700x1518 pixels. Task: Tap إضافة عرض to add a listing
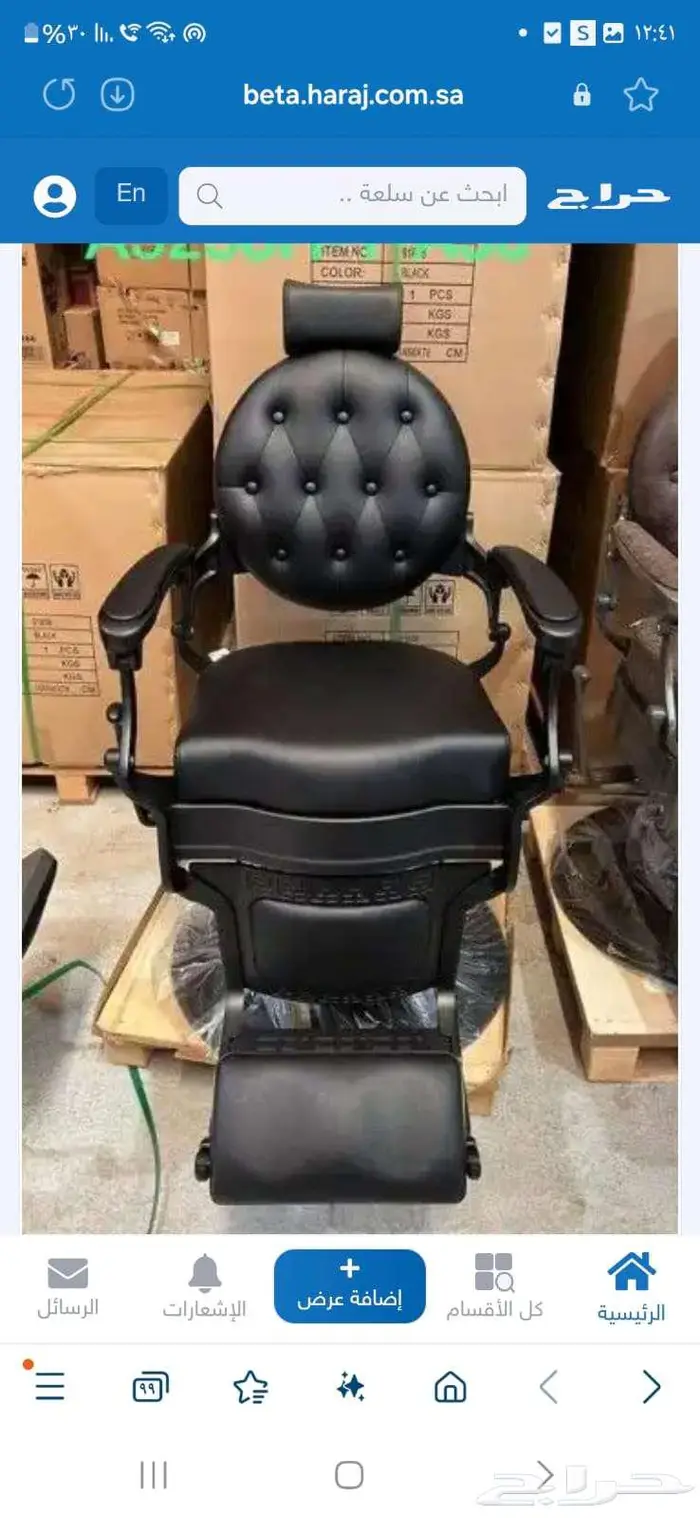(350, 1286)
